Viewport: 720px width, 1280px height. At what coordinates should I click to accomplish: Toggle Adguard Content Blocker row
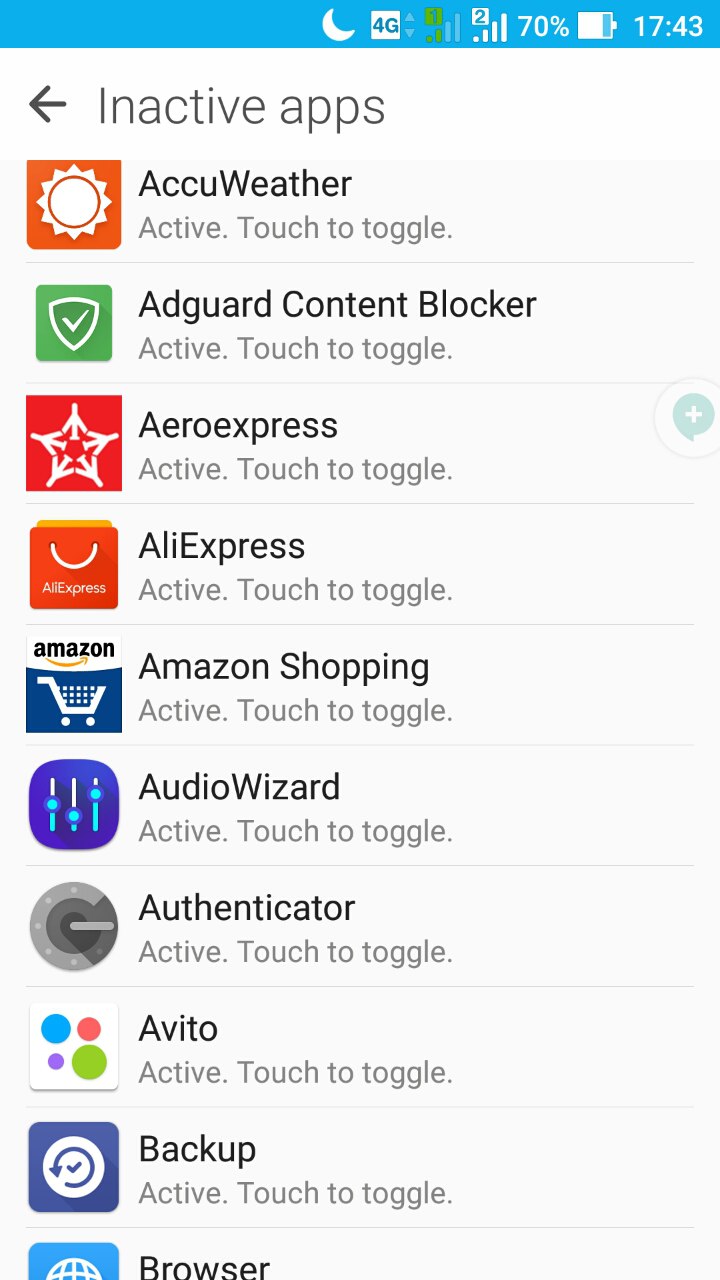click(x=360, y=323)
